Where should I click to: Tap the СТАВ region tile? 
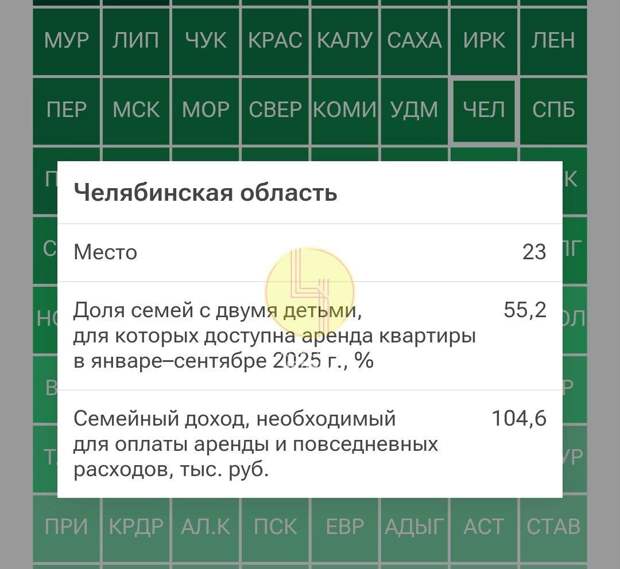[x=553, y=526]
